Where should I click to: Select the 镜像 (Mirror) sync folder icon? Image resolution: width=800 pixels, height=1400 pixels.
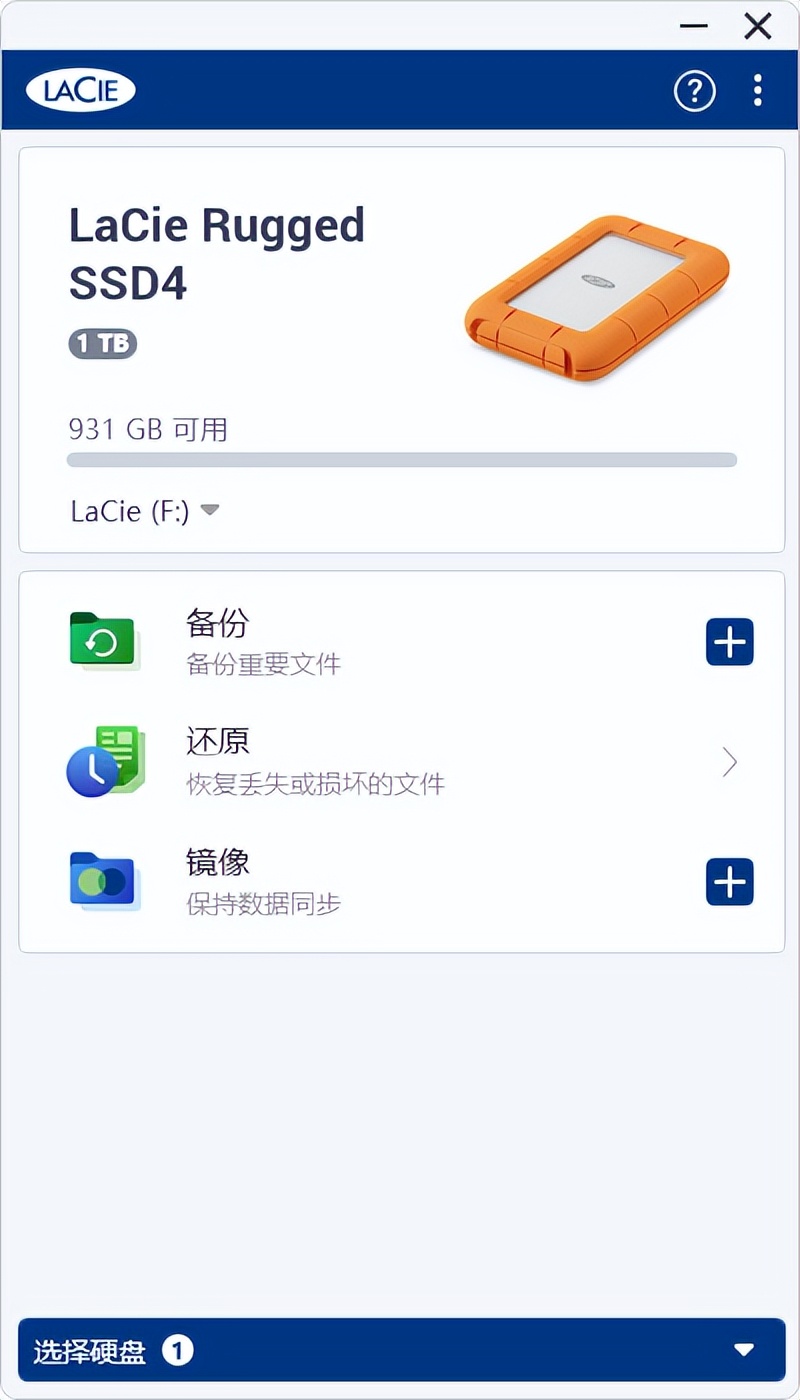102,882
